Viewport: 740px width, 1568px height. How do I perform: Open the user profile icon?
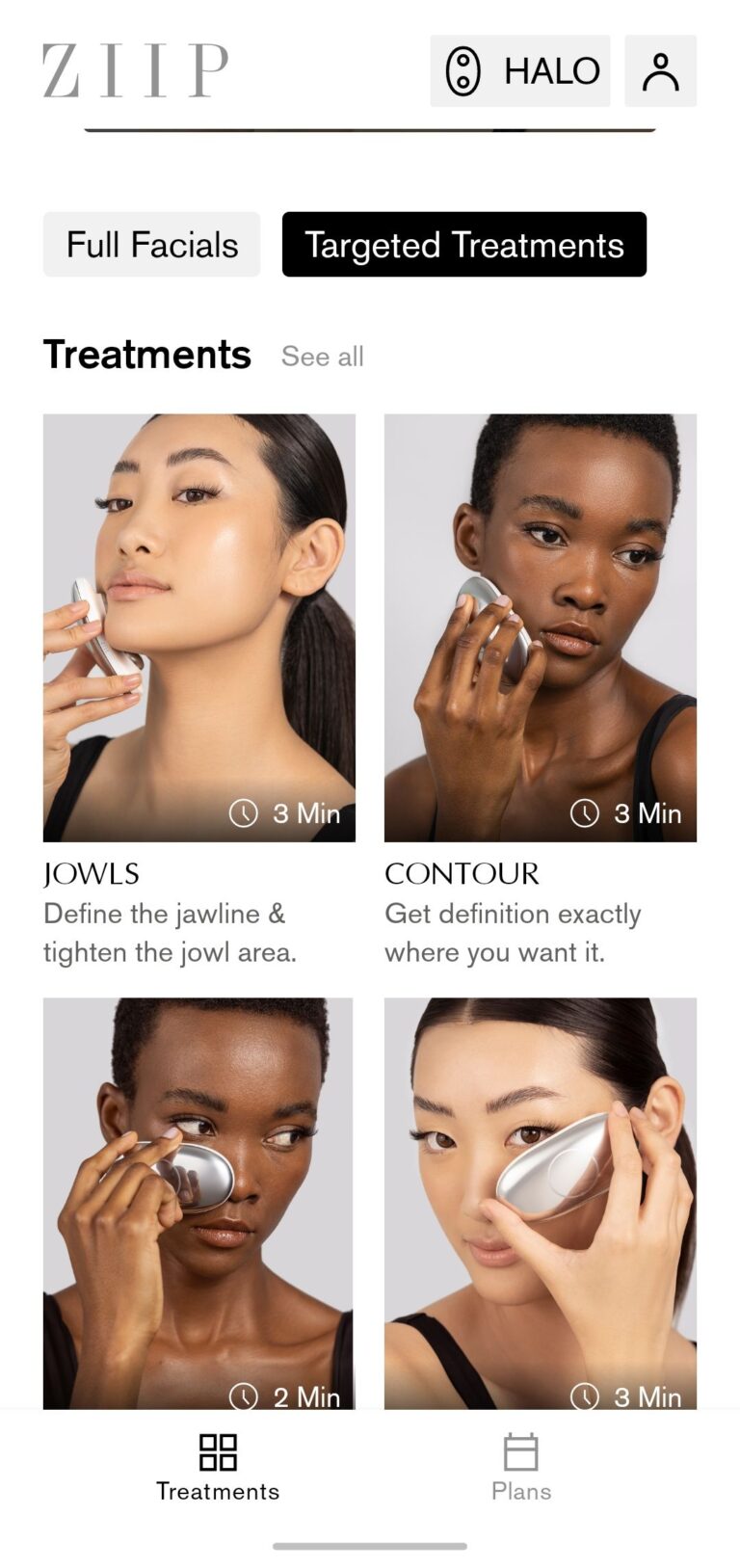(x=661, y=70)
